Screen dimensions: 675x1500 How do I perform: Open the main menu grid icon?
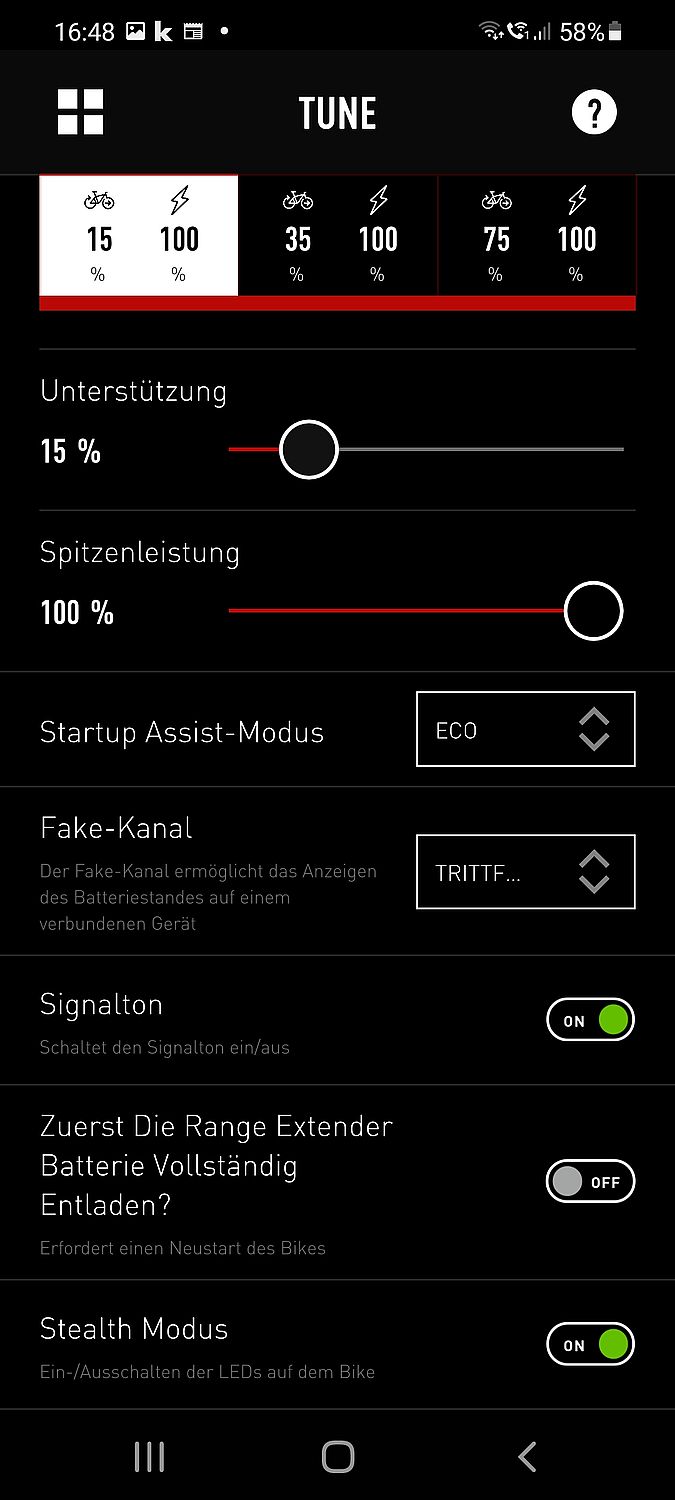[80, 112]
